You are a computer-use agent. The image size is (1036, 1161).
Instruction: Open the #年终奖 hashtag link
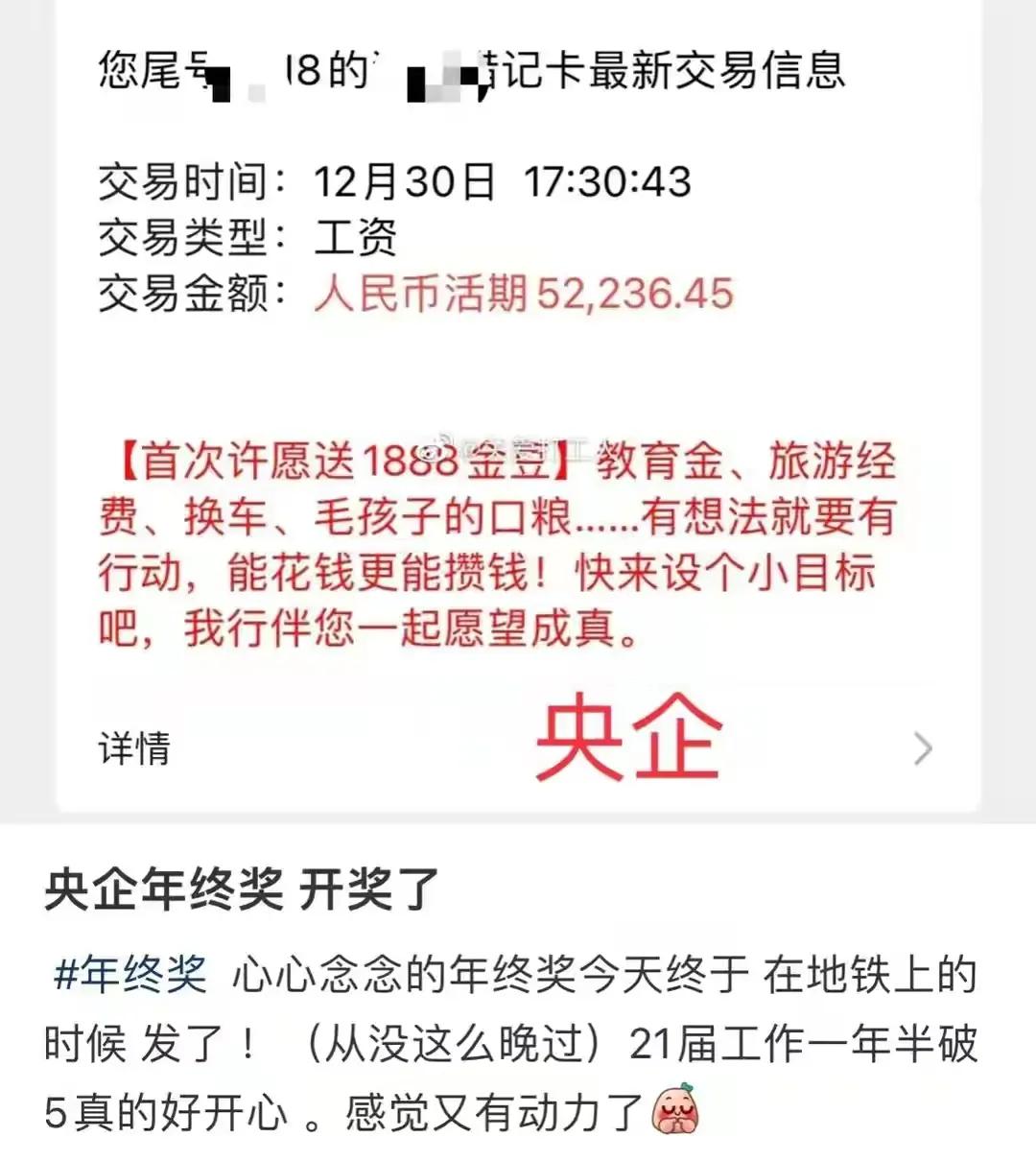129,974
